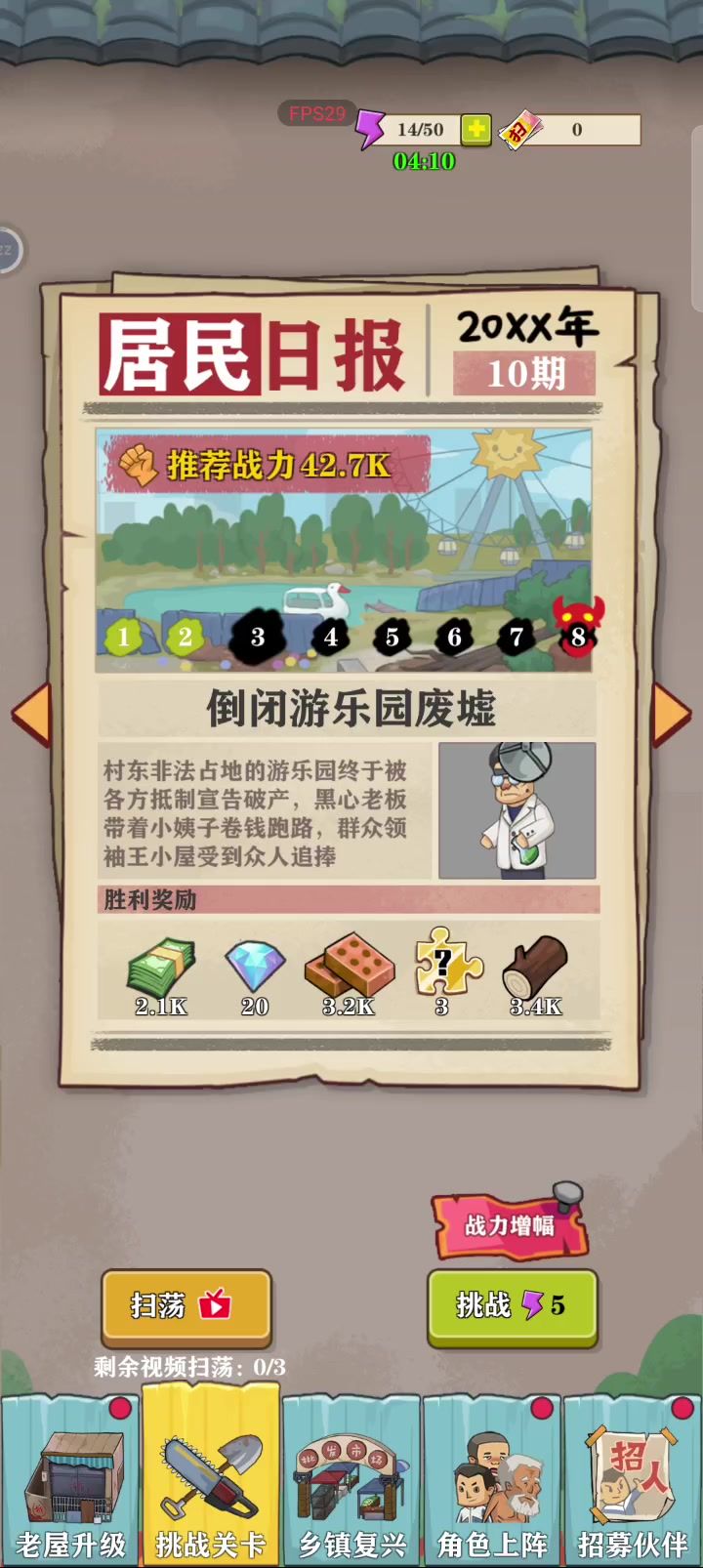Tap the green plus to add energy
The width and height of the screenshot is (703, 1568).
(x=476, y=130)
